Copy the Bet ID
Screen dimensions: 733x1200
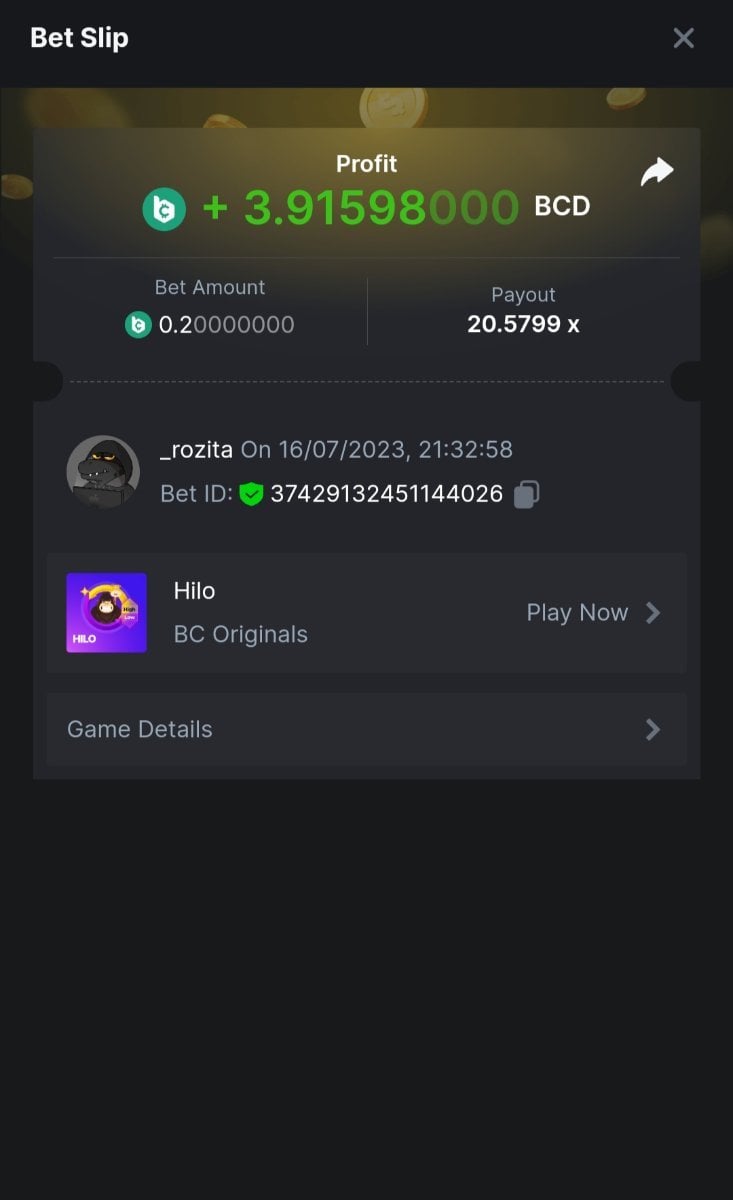click(527, 494)
